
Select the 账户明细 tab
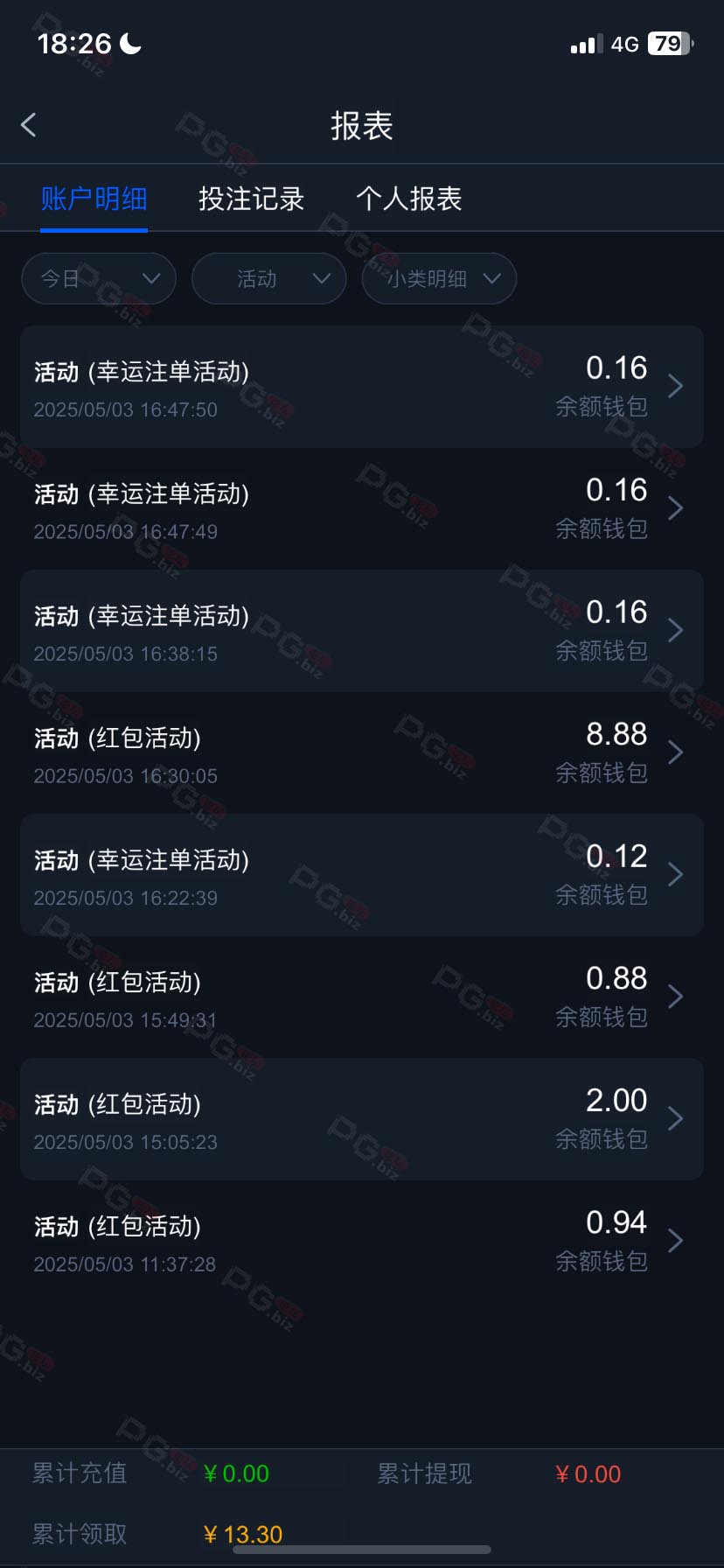pos(94,199)
